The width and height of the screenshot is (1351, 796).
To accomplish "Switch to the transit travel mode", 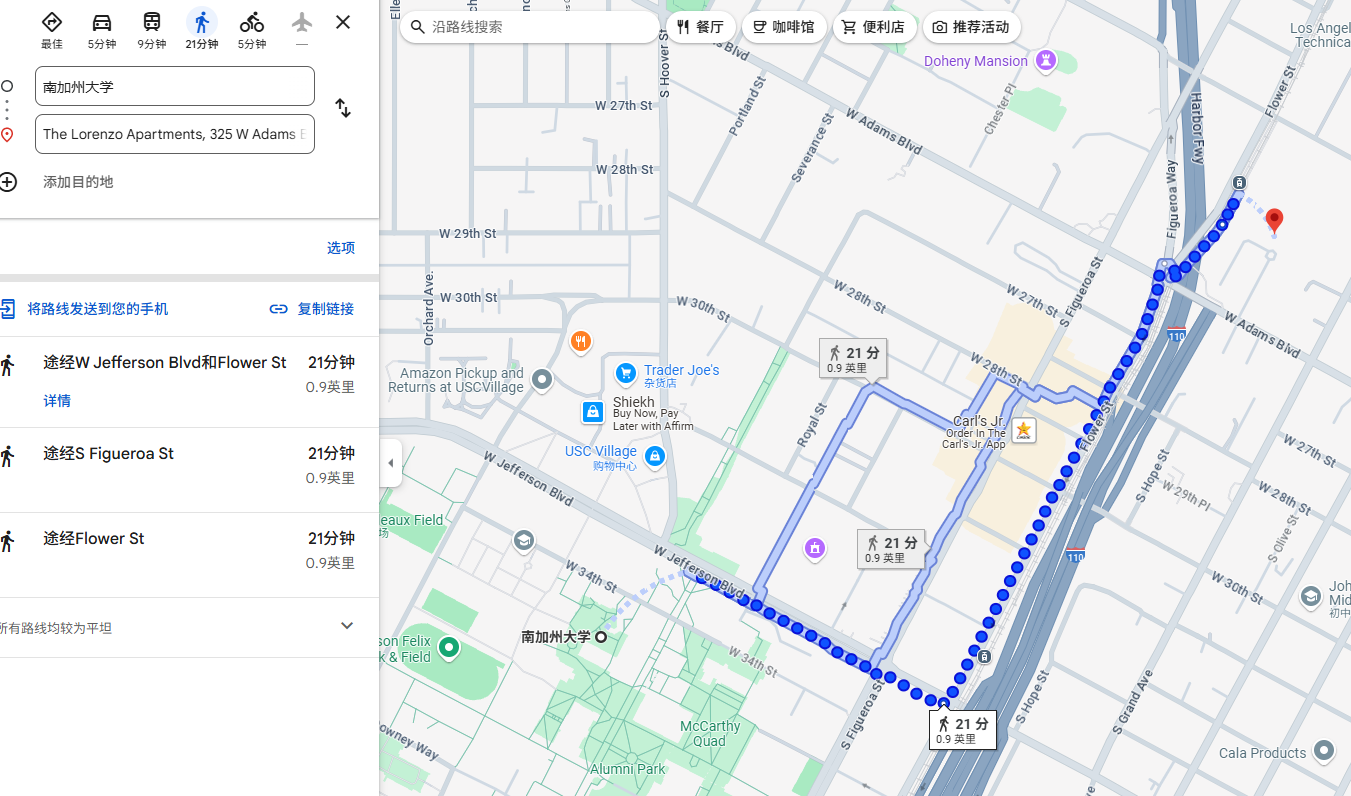I will tap(152, 30).
